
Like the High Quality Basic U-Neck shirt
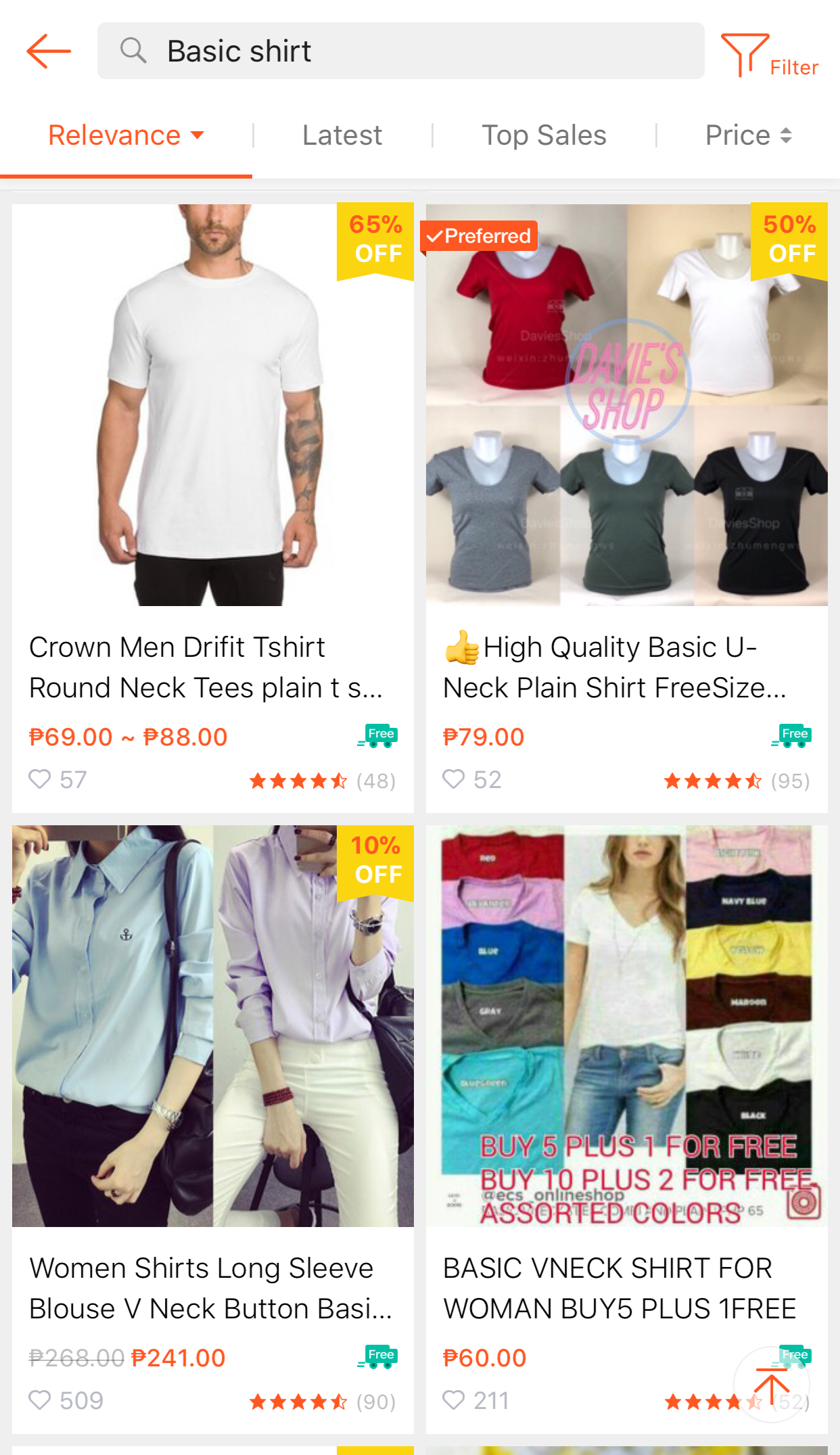(x=454, y=779)
